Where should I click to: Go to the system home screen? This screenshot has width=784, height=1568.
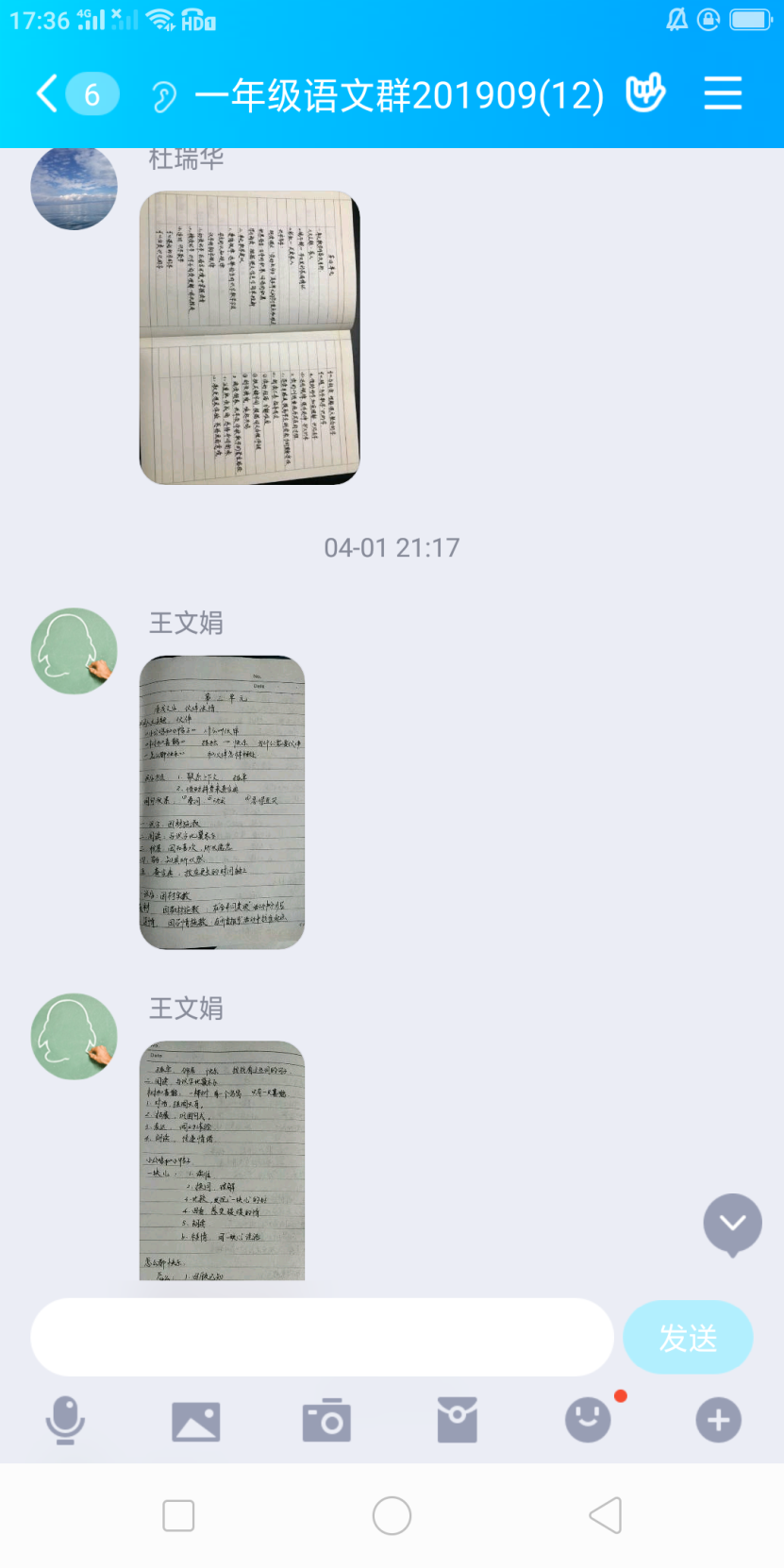392,1516
